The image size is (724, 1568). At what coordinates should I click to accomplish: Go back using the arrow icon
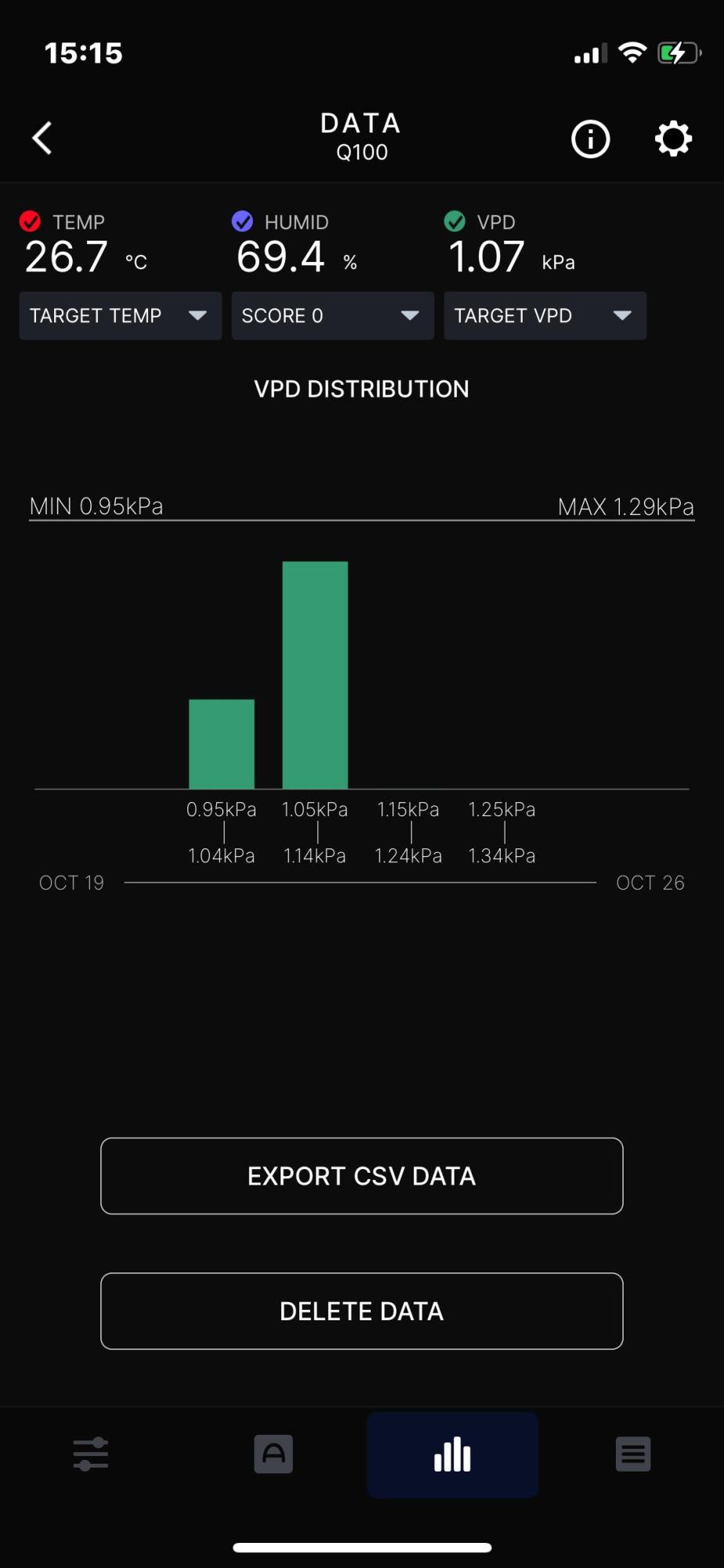(x=42, y=139)
